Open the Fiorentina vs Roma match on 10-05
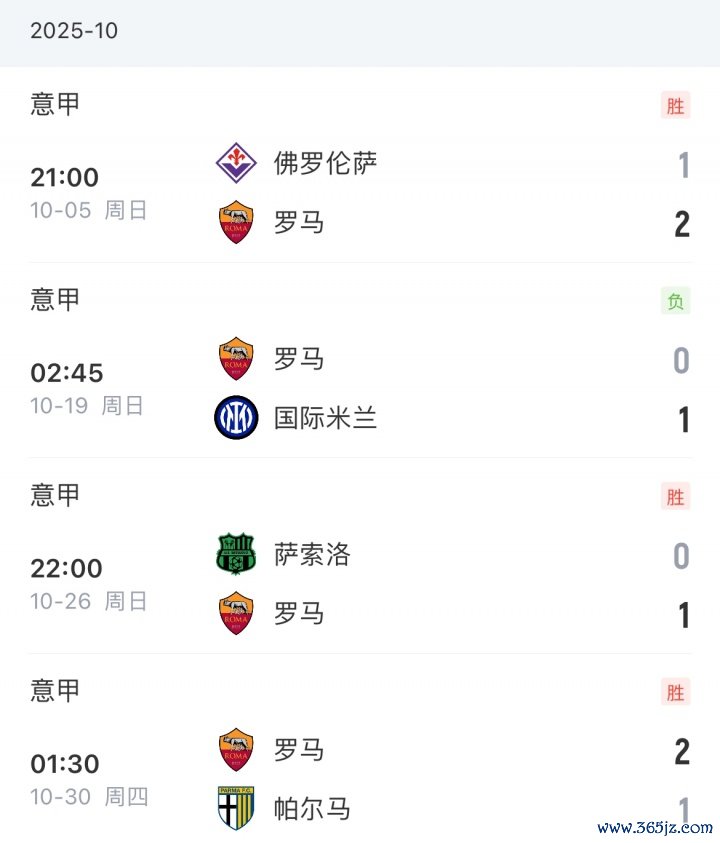Viewport: 720px width, 843px height. coord(360,192)
